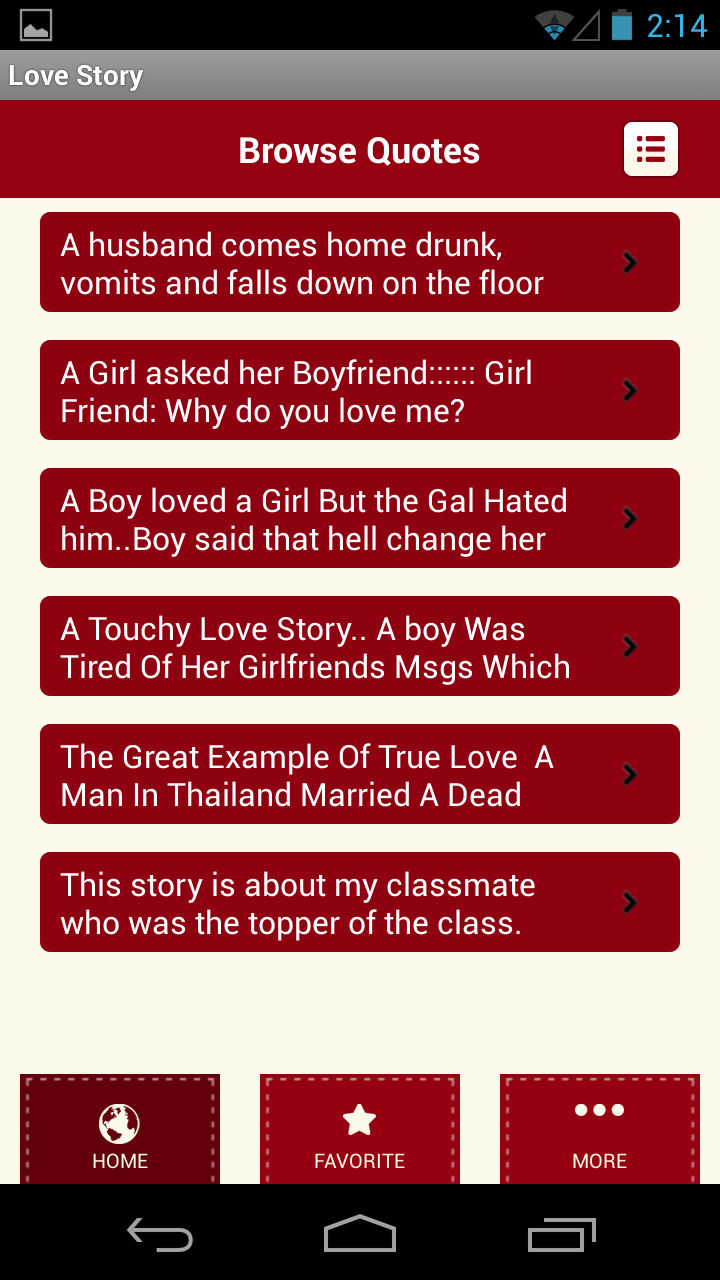Switch to the Favorite tab
720x1280 pixels.
pos(360,1131)
